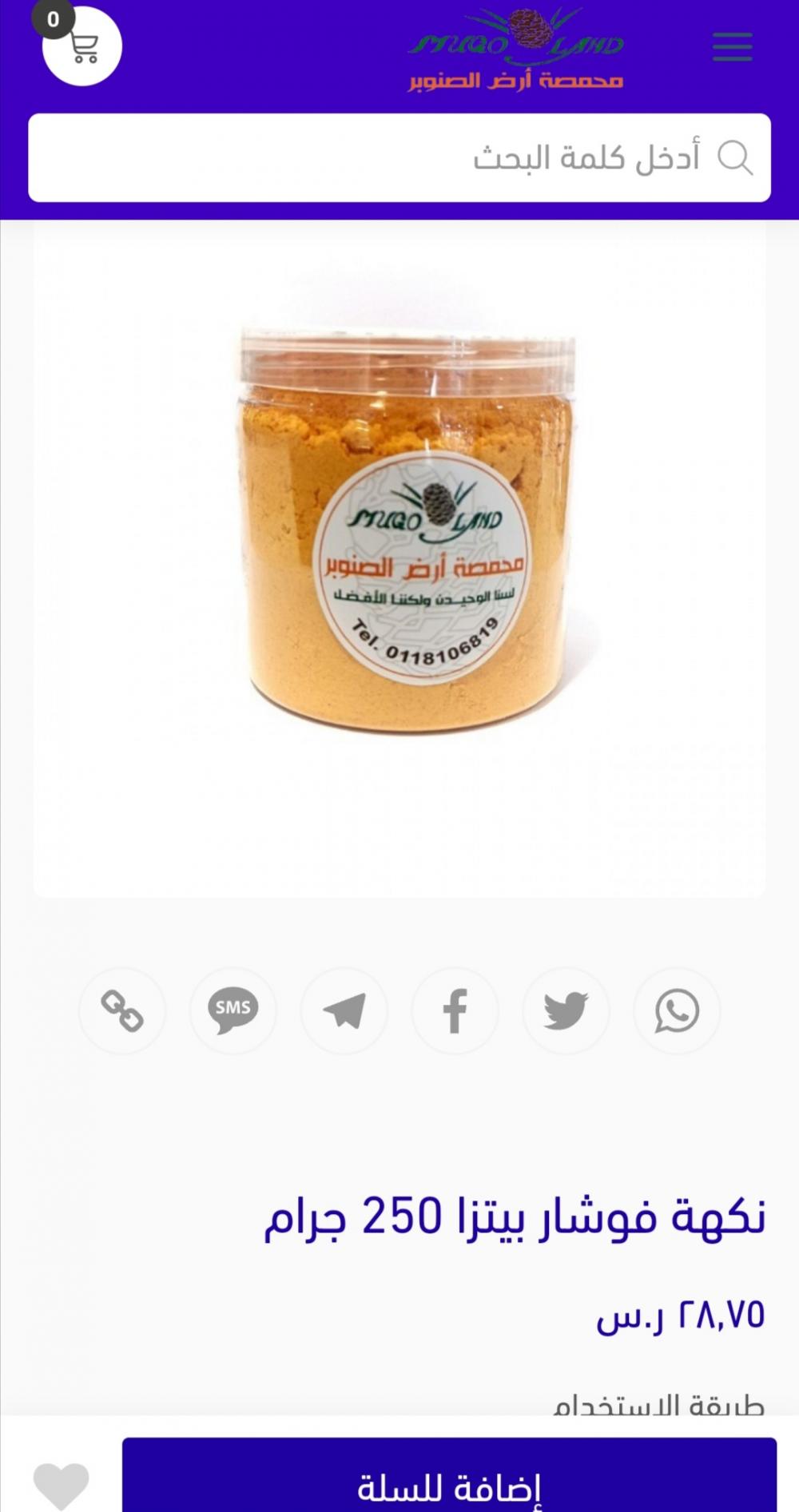Viewport: 799px width, 1512px height.
Task: Open the hamburger menu
Action: point(732,47)
